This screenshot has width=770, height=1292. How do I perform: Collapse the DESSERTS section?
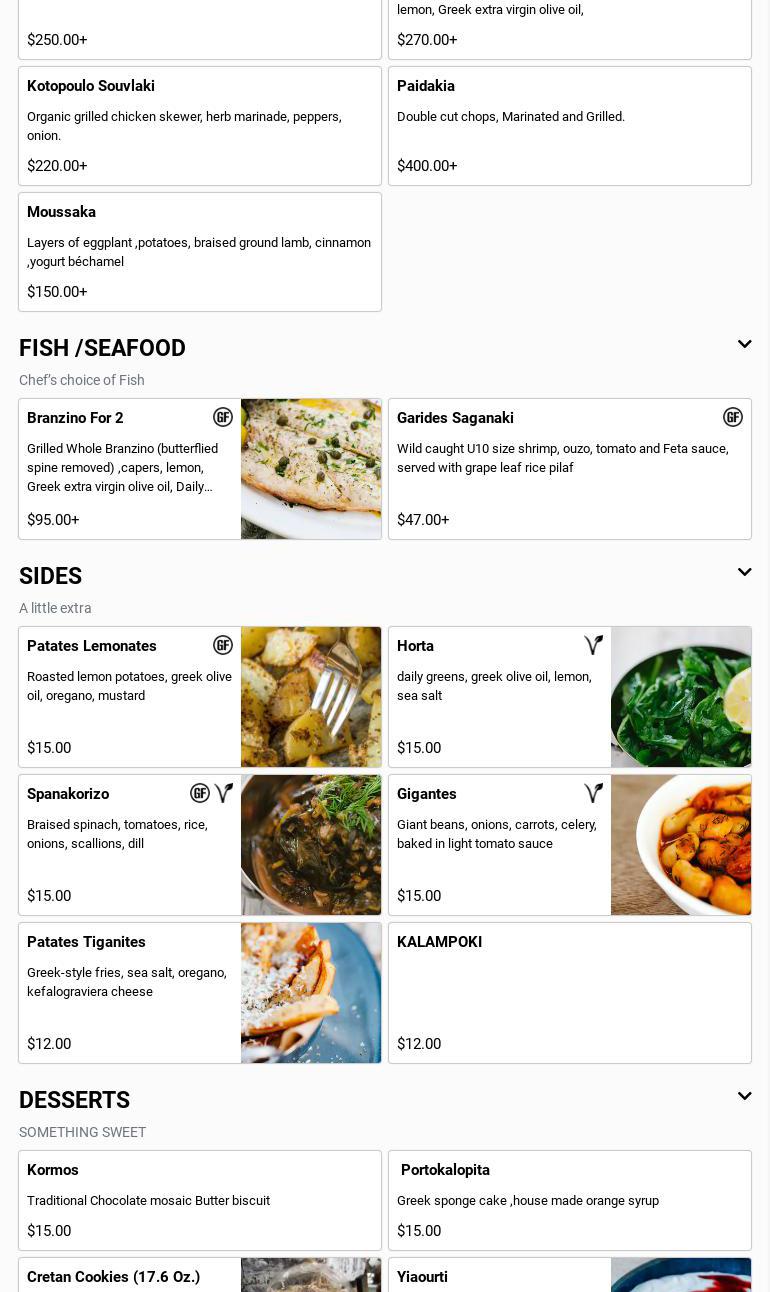pyautogui.click(x=744, y=1097)
